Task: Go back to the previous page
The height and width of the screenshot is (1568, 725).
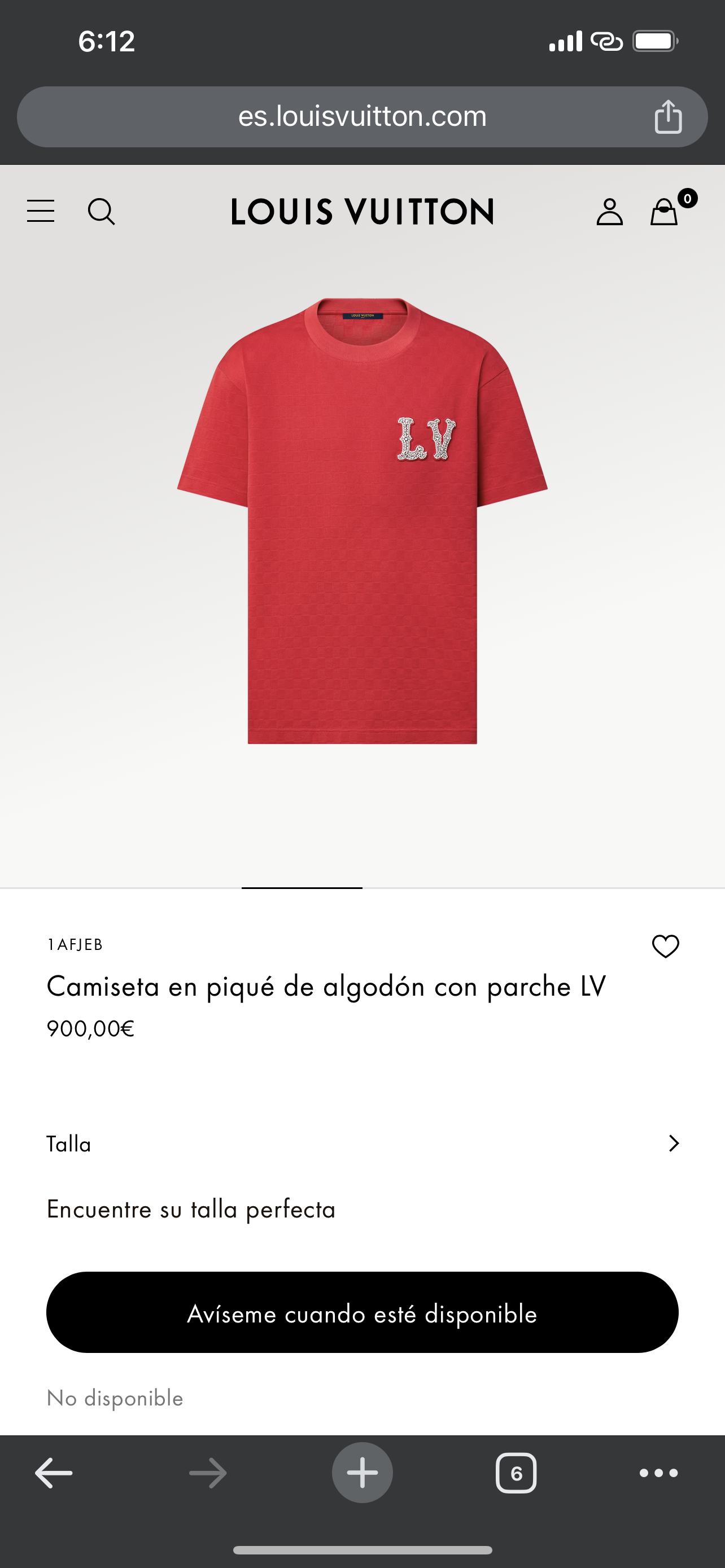Action: 54,1473
